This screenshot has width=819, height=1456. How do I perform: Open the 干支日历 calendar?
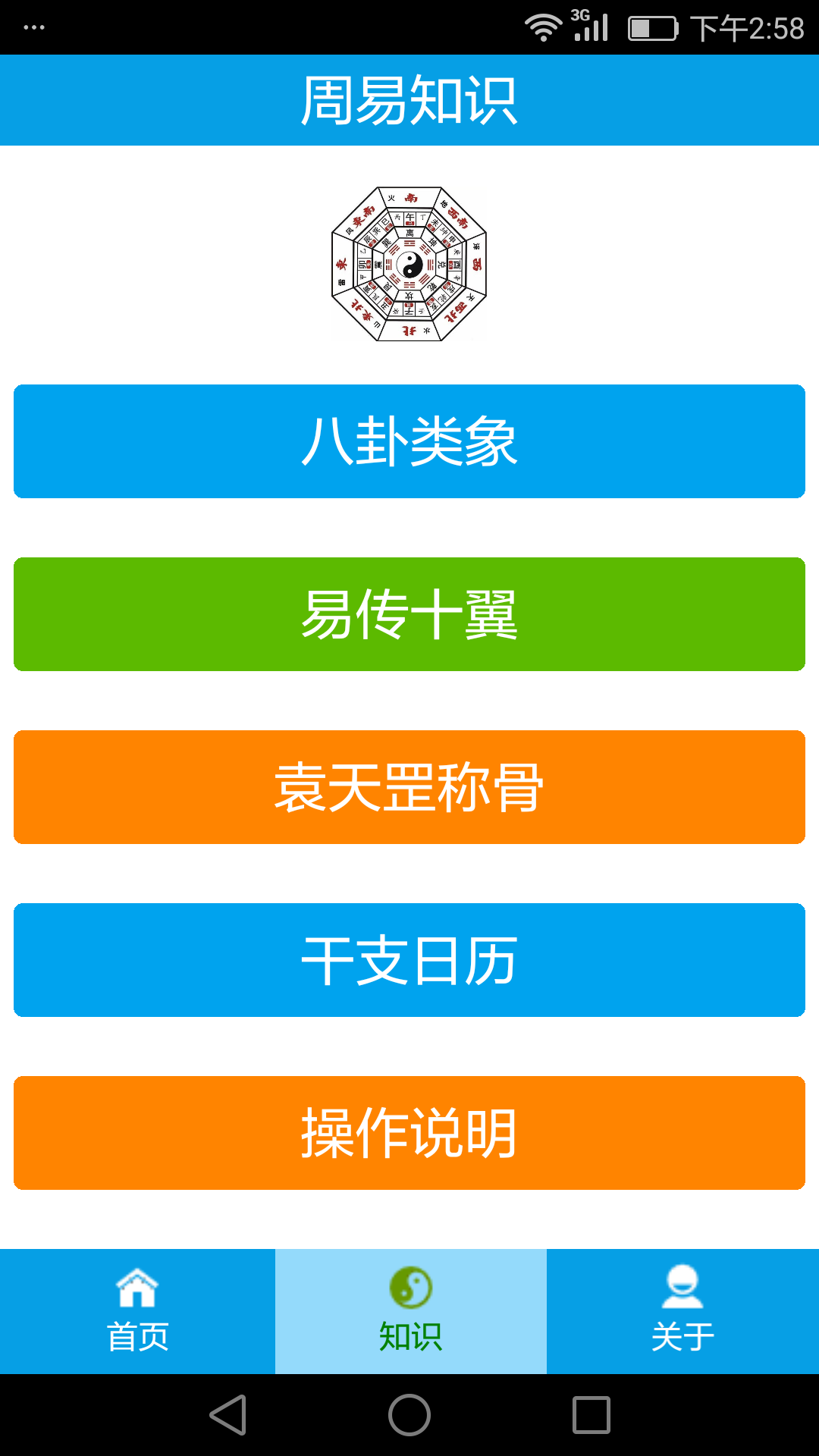coord(409,960)
